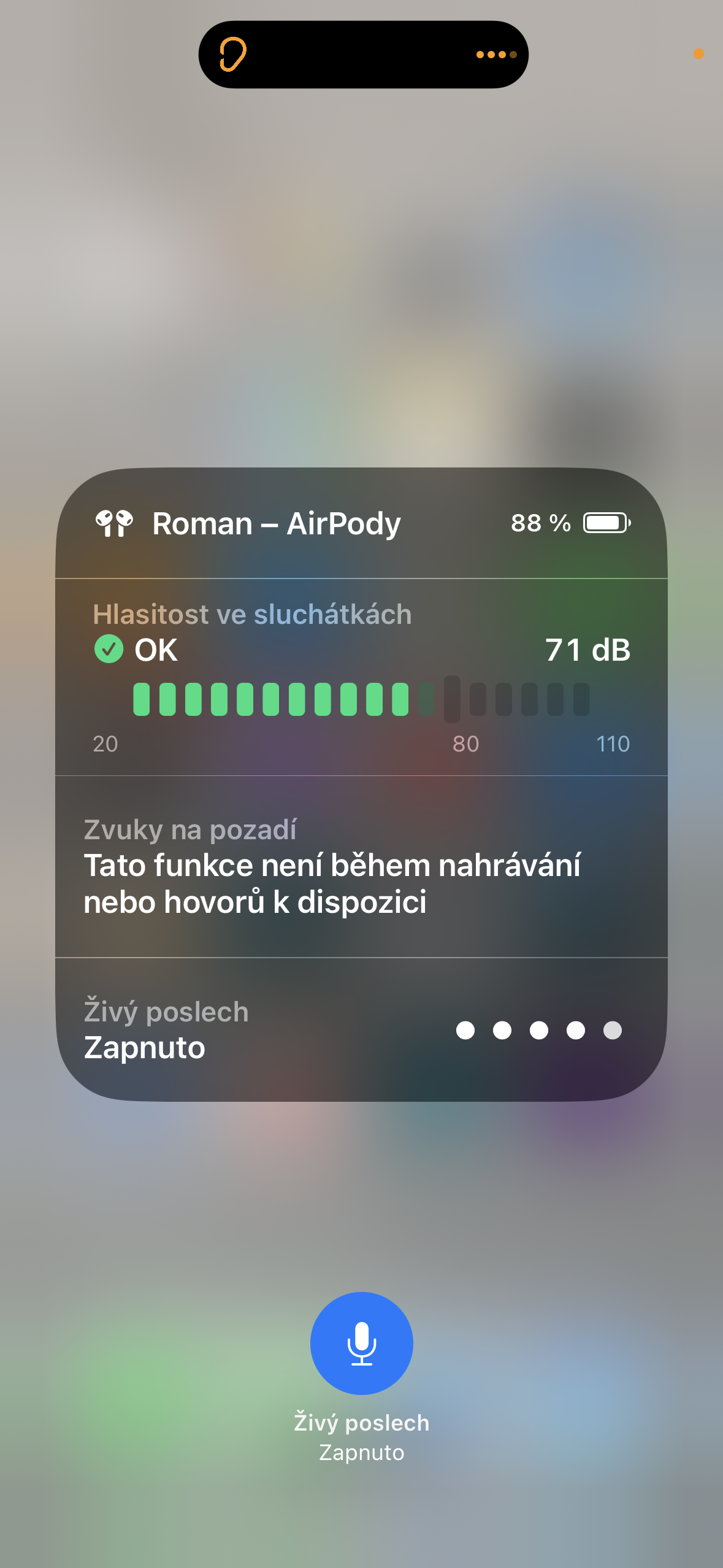Tap the headphone volume status icon
Screen dimensions: 723x1568
[108, 649]
